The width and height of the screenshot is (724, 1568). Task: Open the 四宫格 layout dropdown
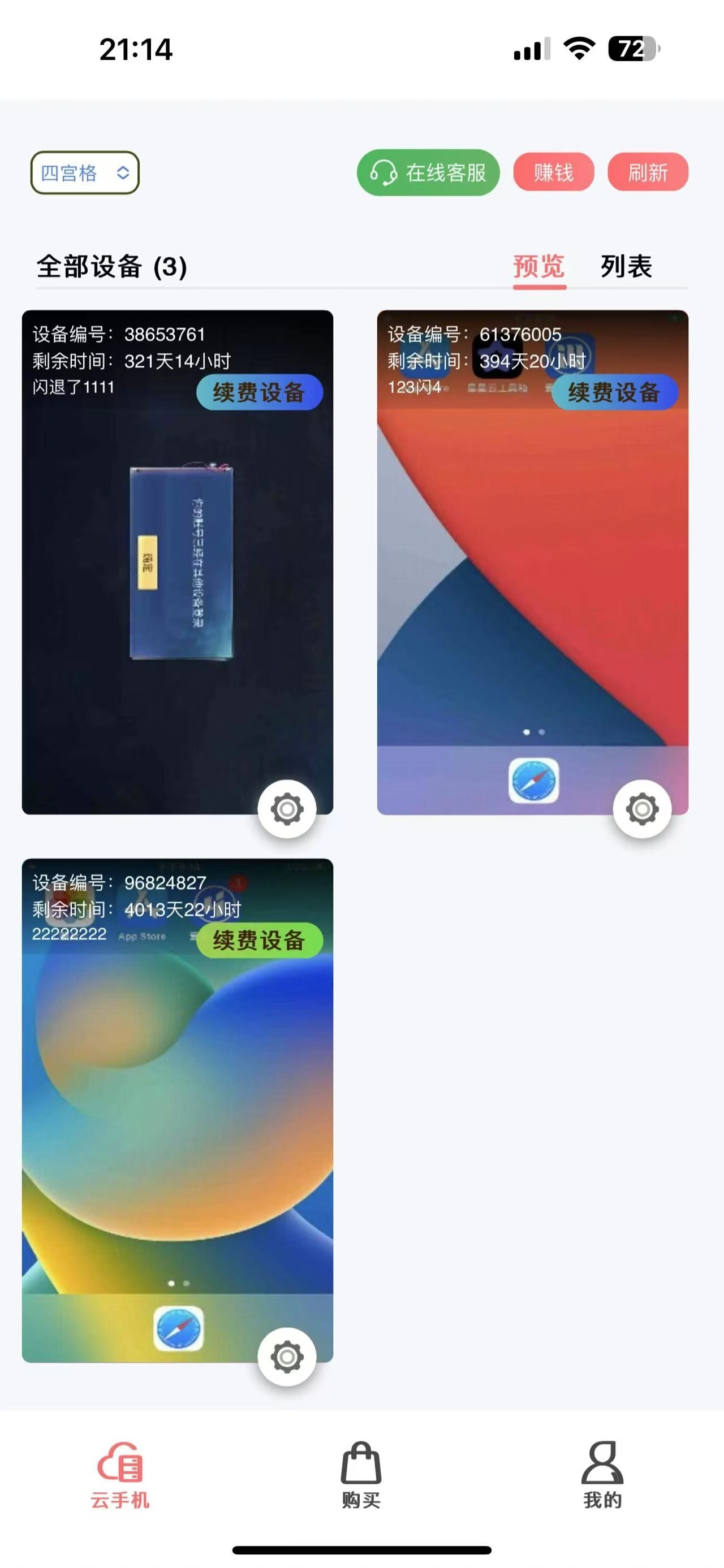[x=85, y=173]
